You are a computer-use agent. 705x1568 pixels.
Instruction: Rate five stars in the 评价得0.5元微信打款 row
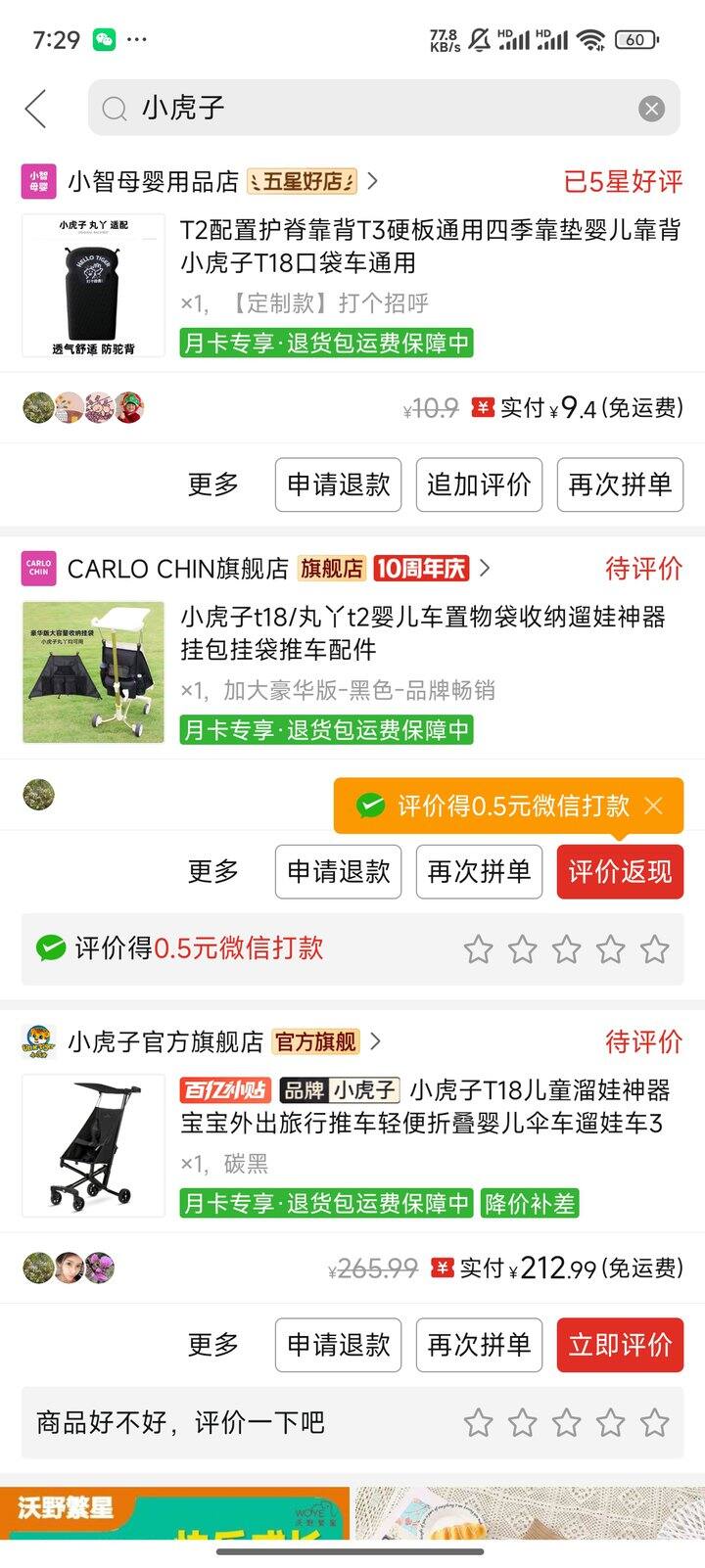654,948
